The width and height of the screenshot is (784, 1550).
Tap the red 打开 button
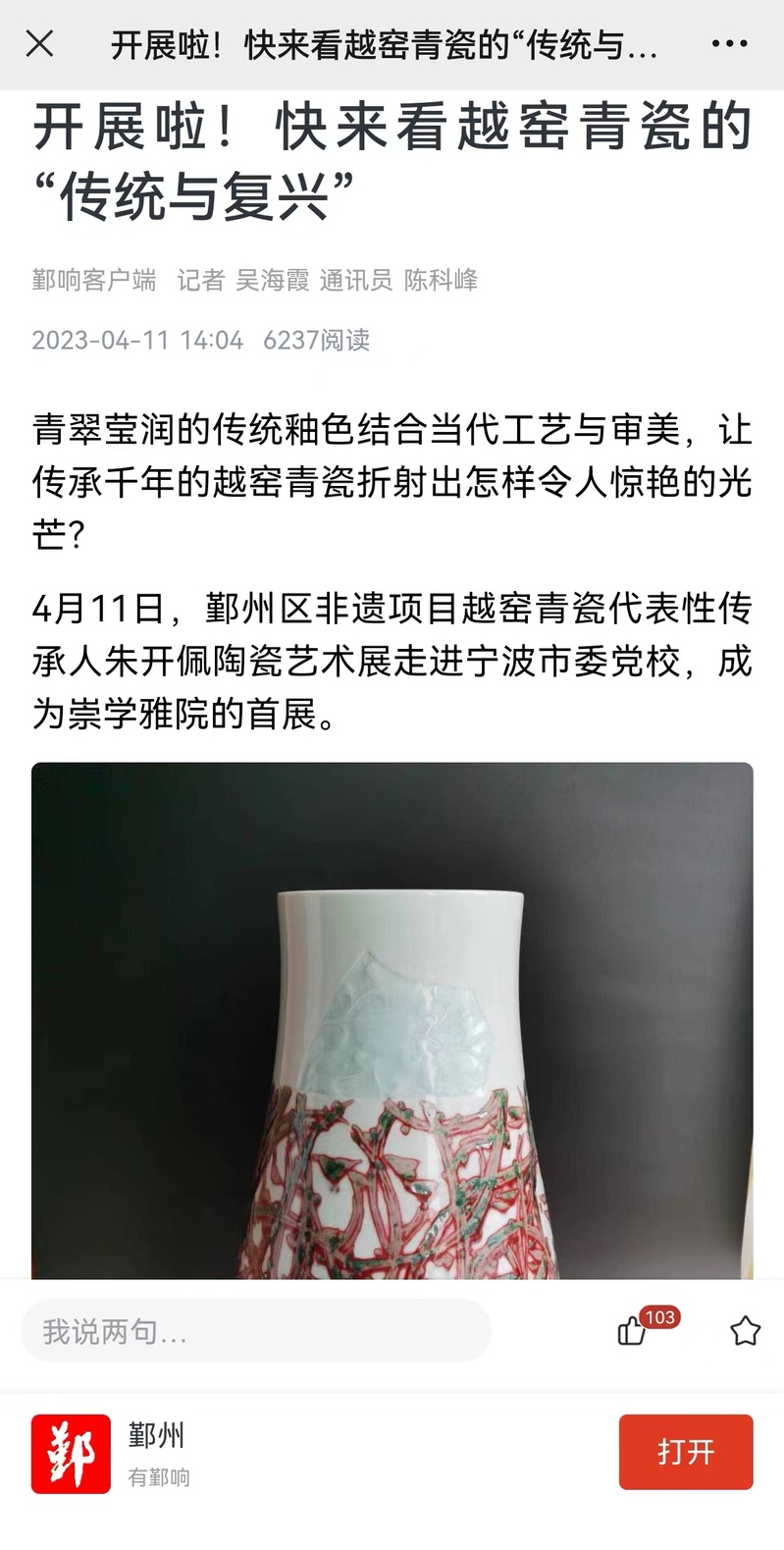pos(685,1452)
